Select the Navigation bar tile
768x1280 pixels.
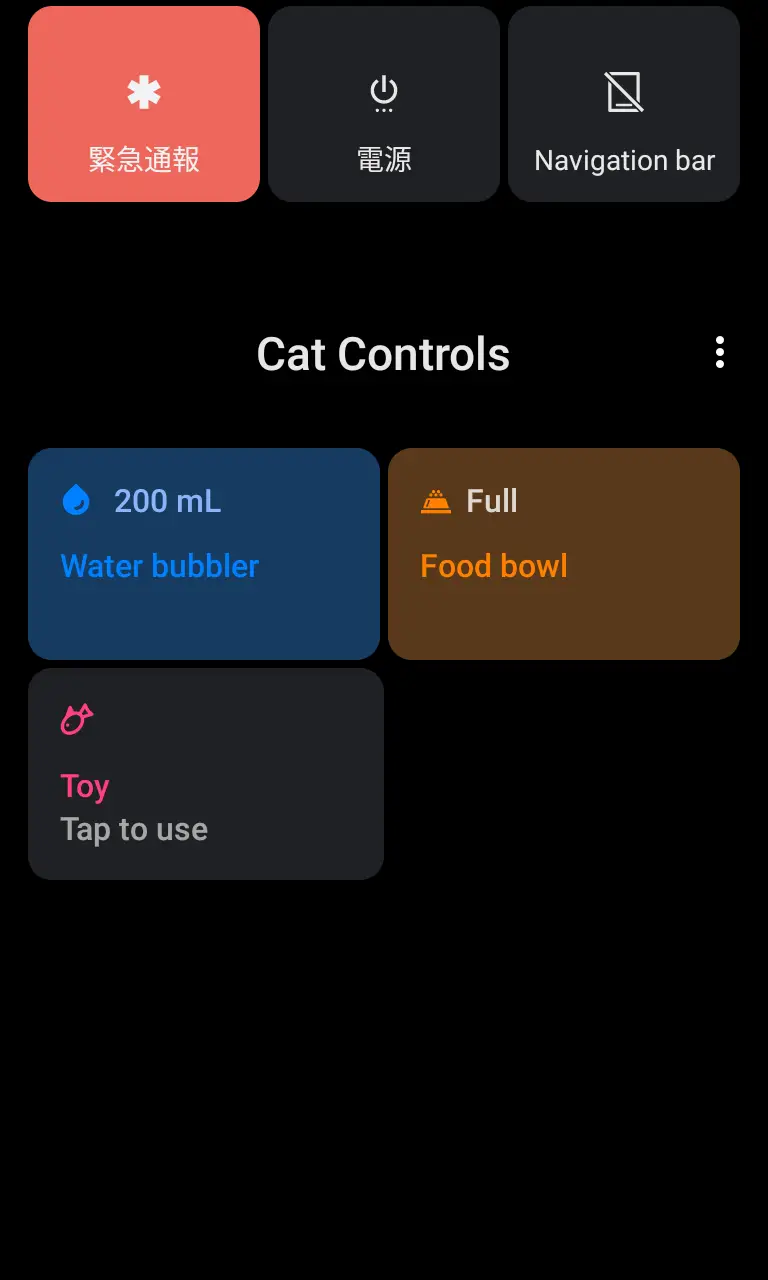tap(624, 104)
